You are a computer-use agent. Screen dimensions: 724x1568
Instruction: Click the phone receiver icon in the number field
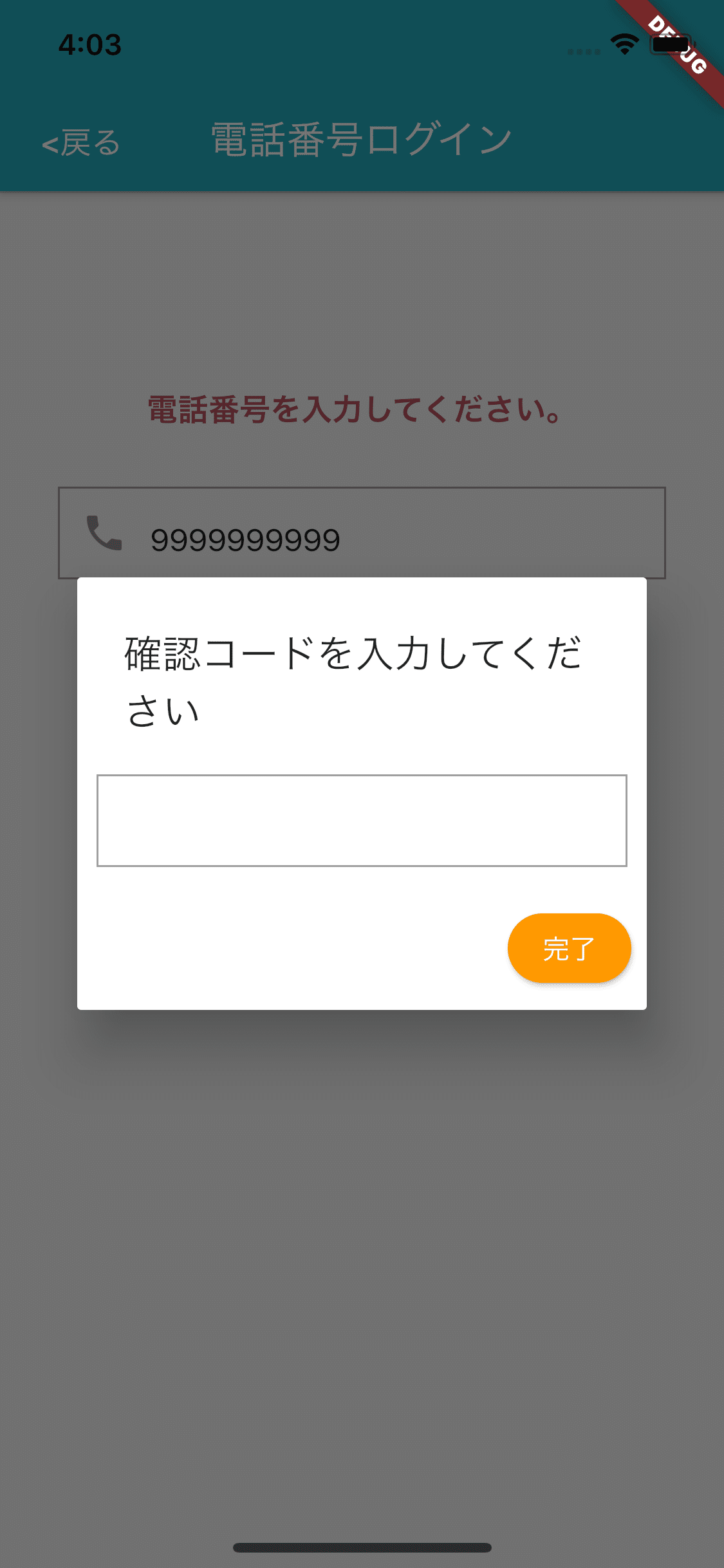[105, 533]
